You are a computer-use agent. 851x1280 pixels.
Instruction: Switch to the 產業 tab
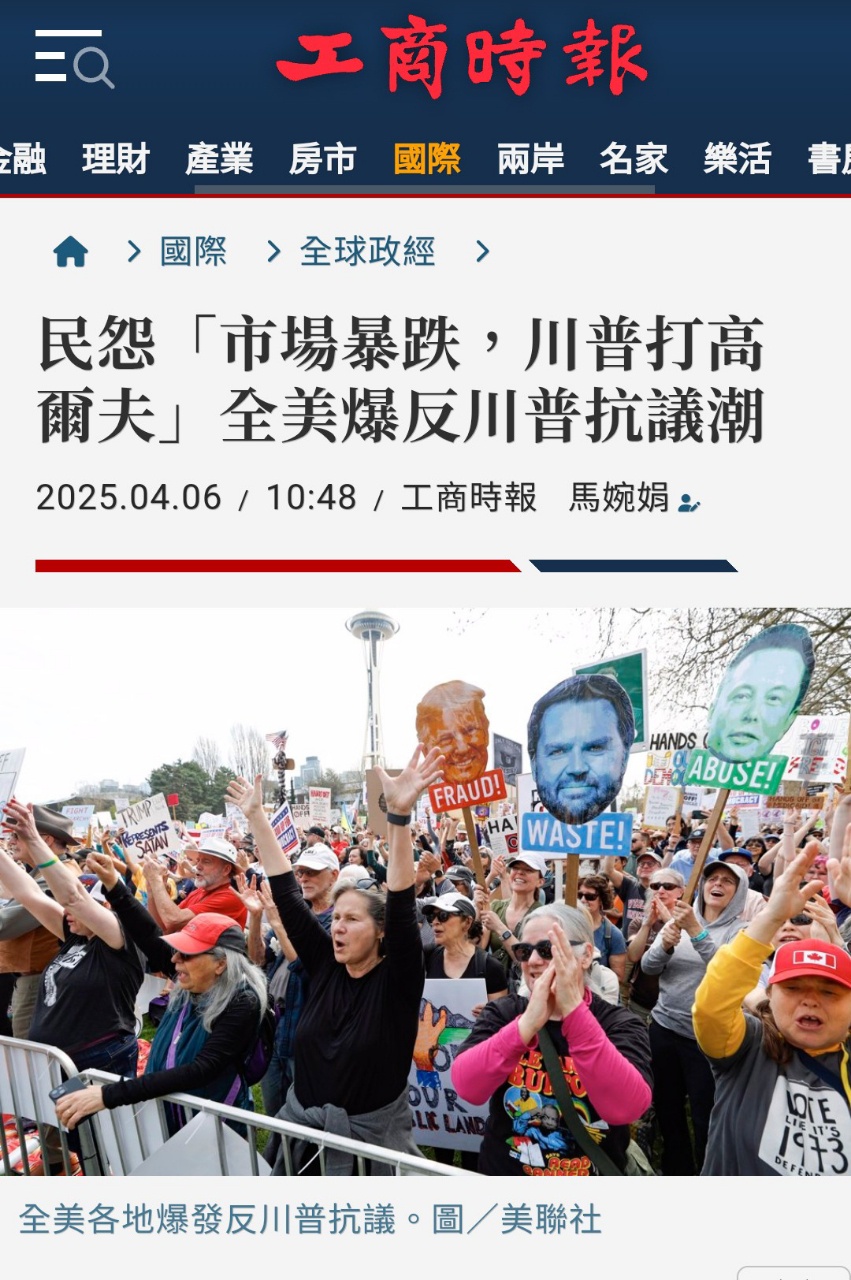pyautogui.click(x=219, y=159)
